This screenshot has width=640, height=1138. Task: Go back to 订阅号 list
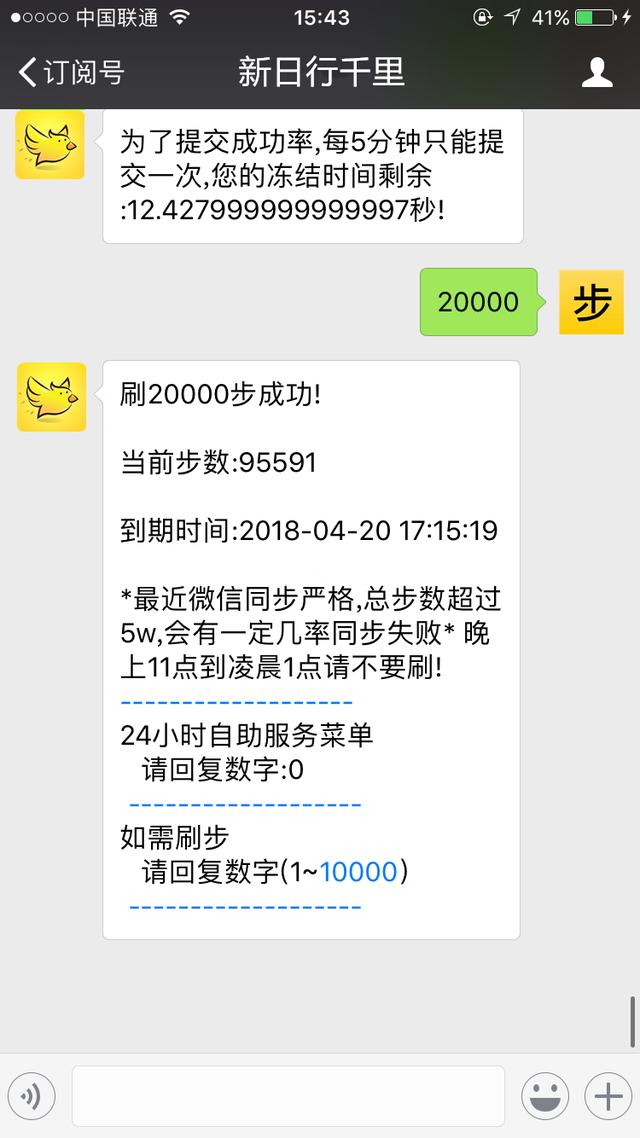pyautogui.click(x=71, y=73)
